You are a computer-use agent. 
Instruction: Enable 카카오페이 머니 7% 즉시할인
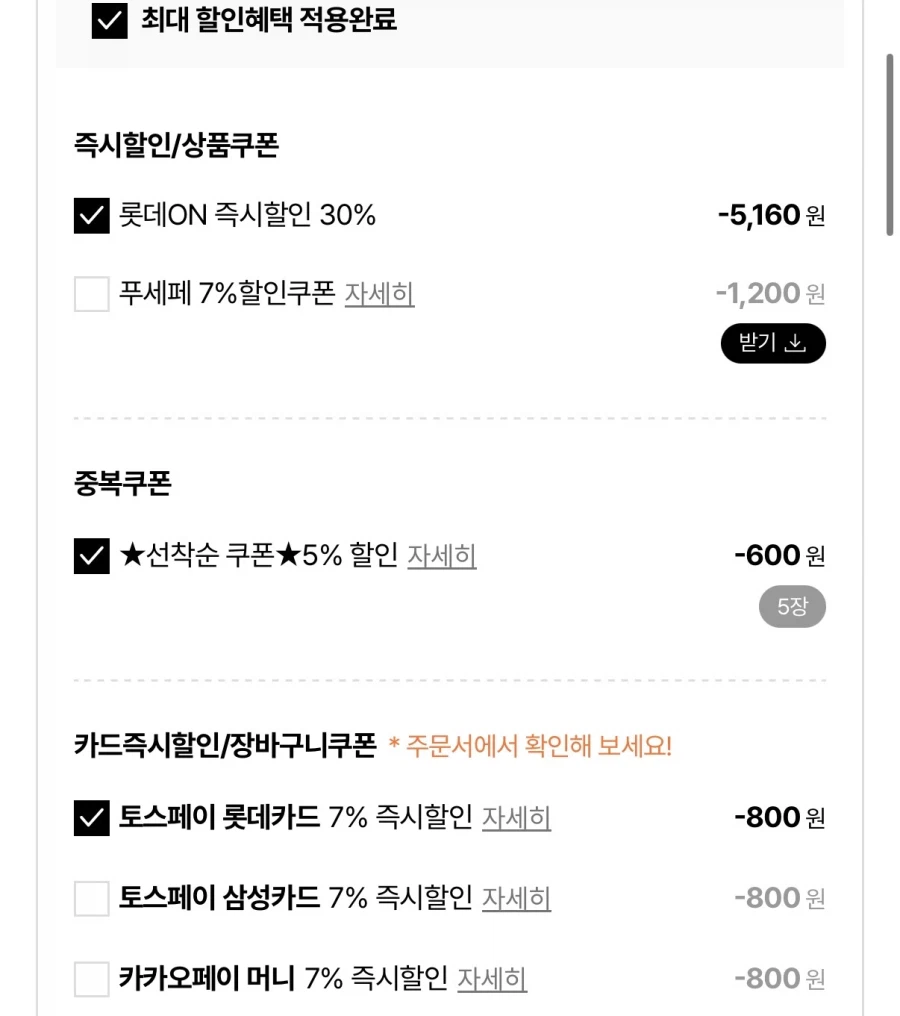[x=90, y=978]
